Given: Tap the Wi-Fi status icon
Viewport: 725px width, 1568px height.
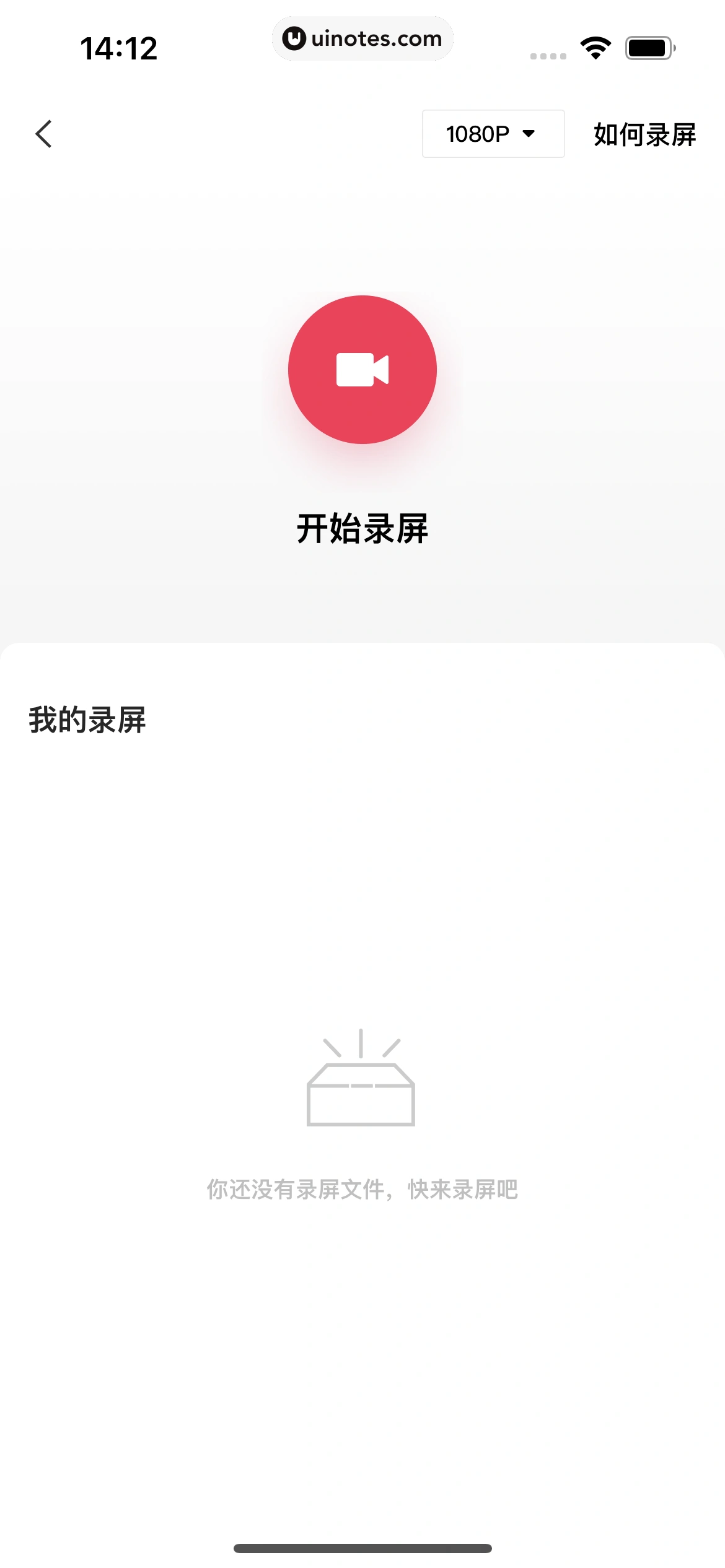Looking at the screenshot, I should pos(595,48).
